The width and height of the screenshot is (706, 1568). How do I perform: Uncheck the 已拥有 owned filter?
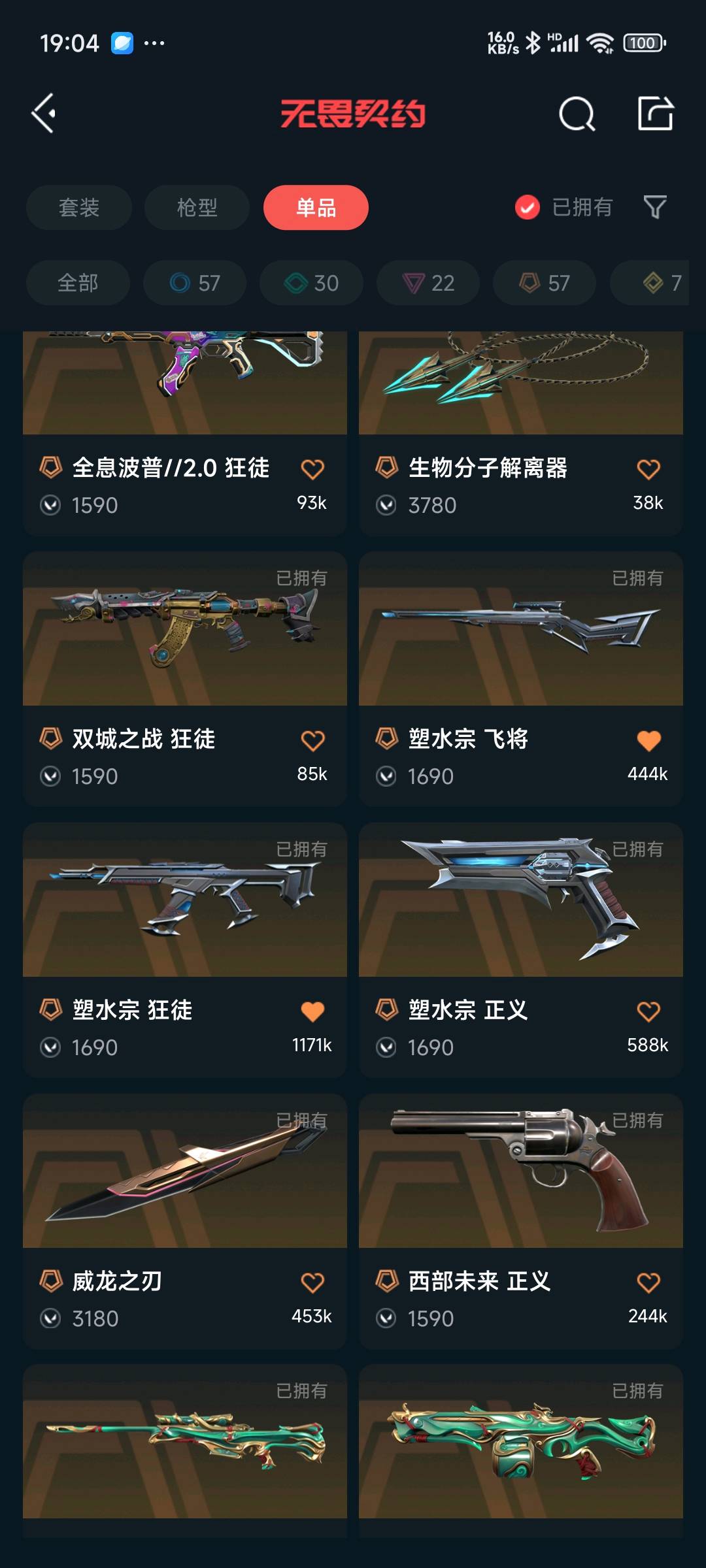528,208
